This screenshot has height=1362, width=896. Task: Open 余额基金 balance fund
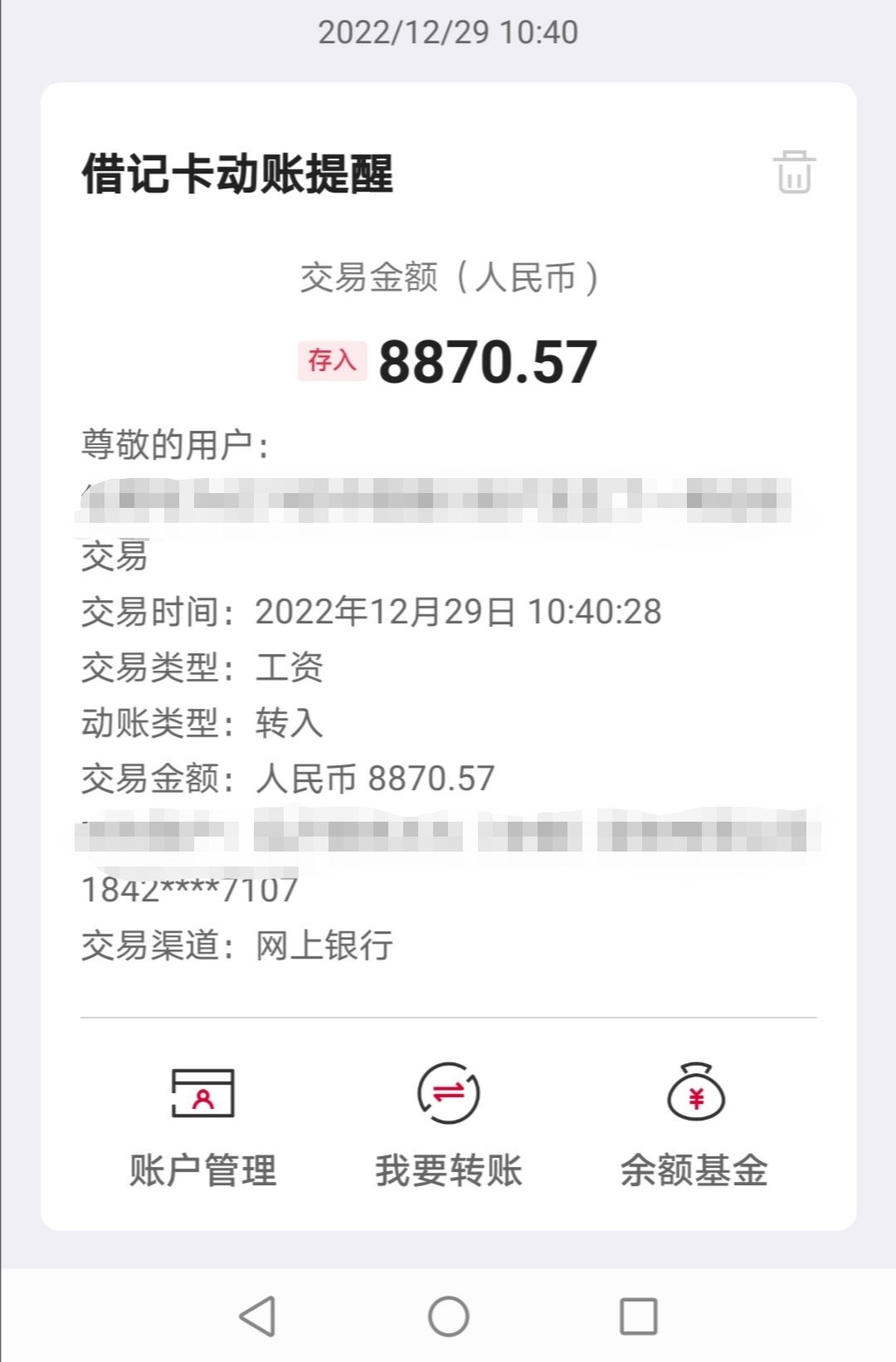pyautogui.click(x=694, y=1125)
